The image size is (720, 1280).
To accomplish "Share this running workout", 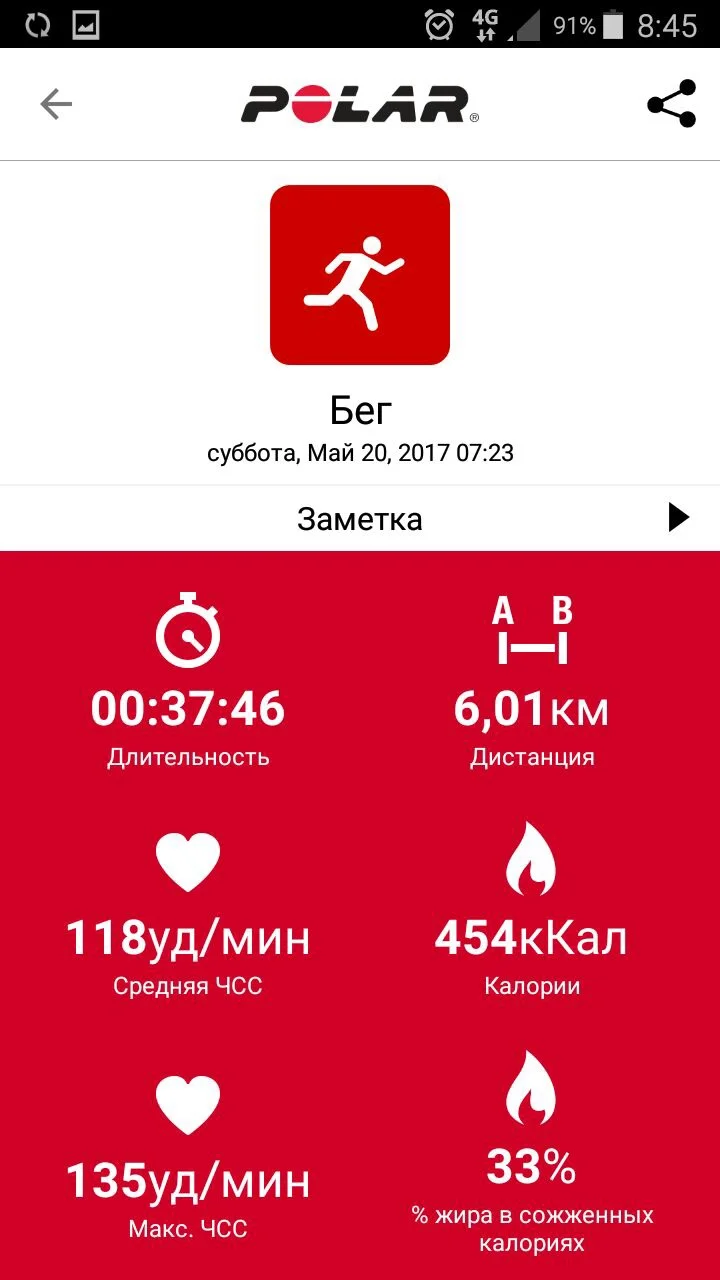I will tap(671, 104).
